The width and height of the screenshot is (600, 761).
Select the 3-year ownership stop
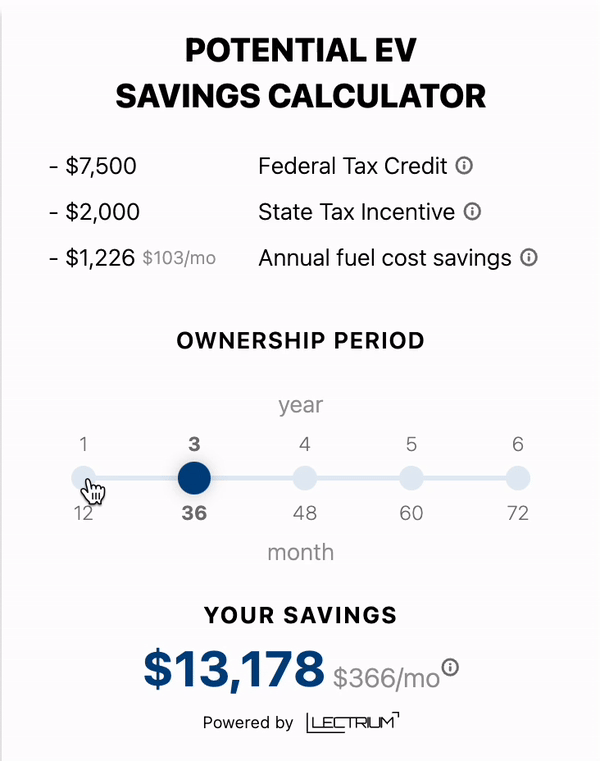(x=194, y=478)
